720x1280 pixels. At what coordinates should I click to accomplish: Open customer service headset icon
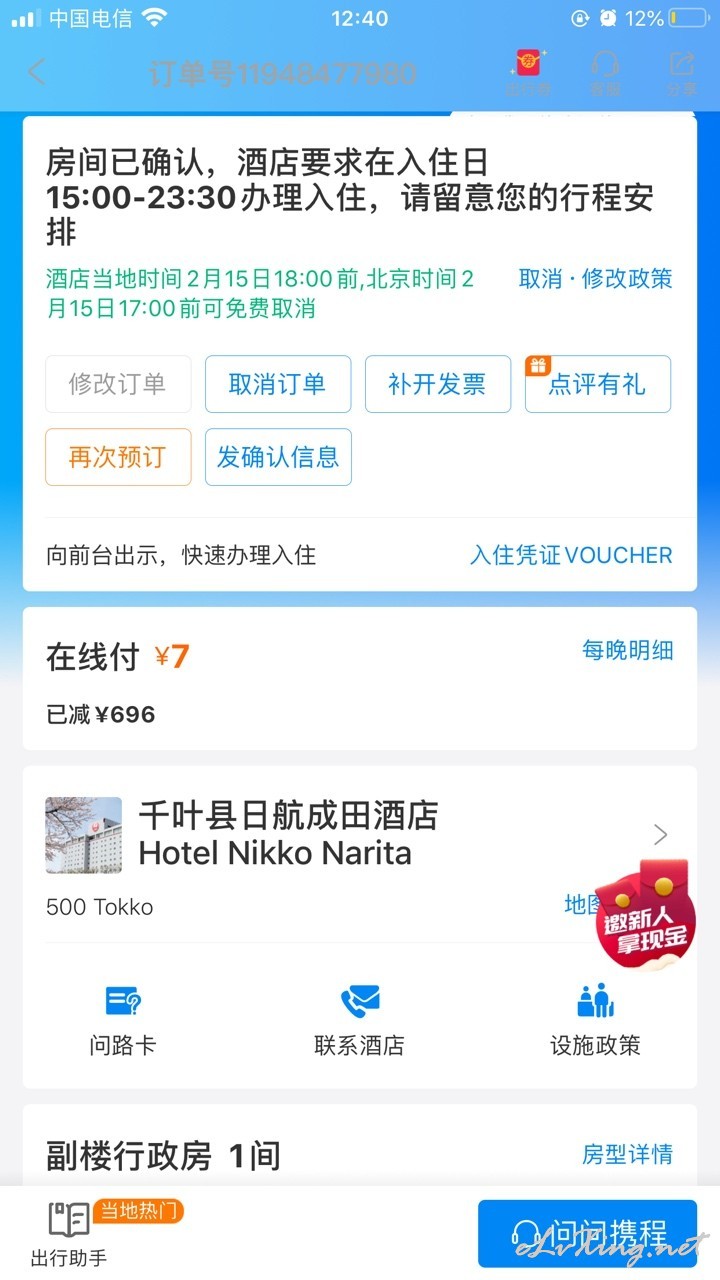pos(605,73)
